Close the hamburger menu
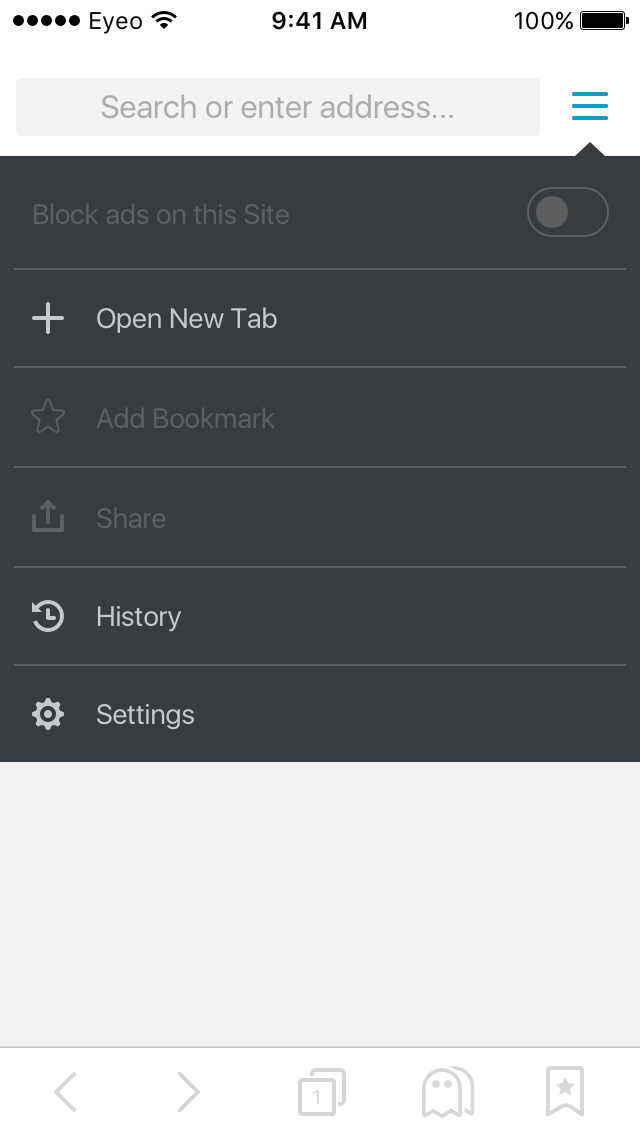This screenshot has width=640, height=1136. (589, 106)
